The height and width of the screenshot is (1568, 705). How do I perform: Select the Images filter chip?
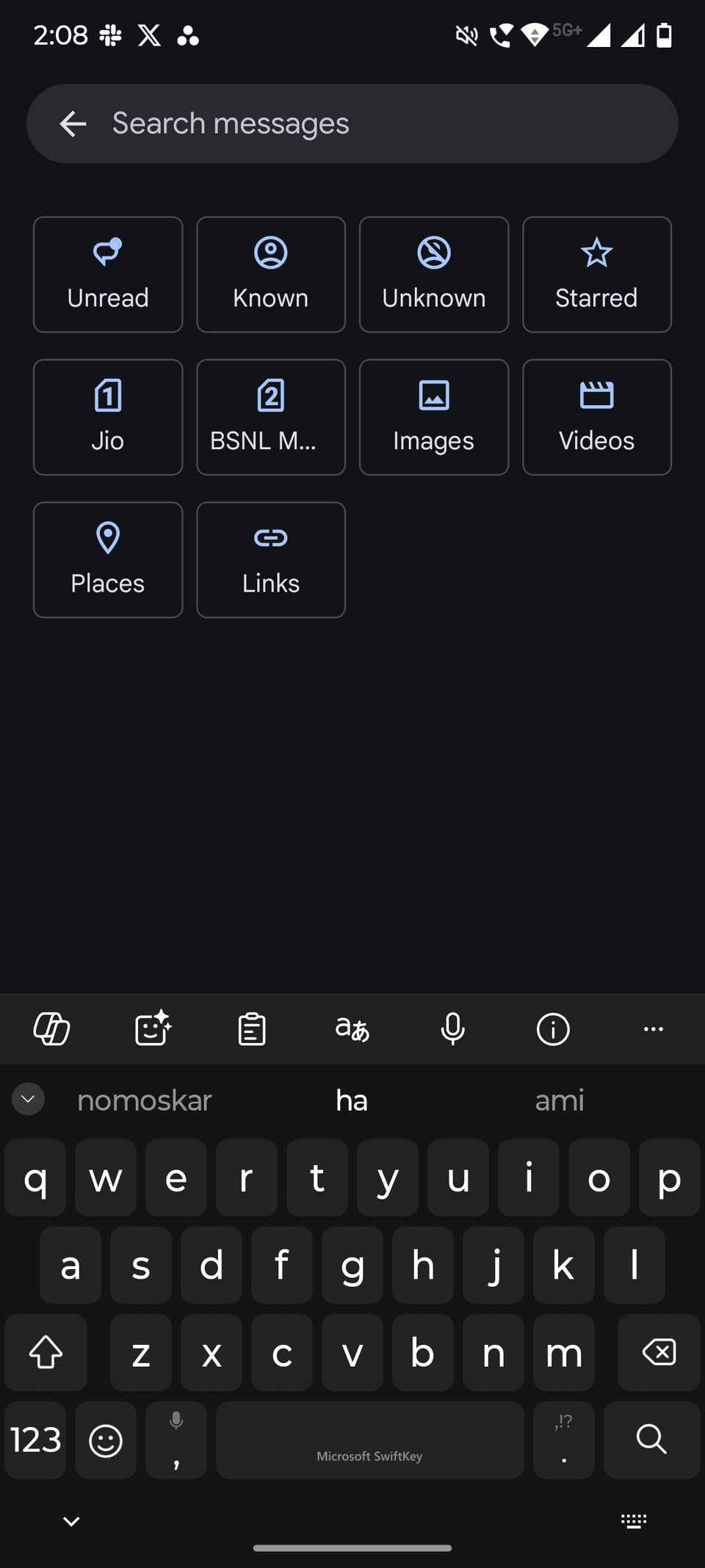433,417
